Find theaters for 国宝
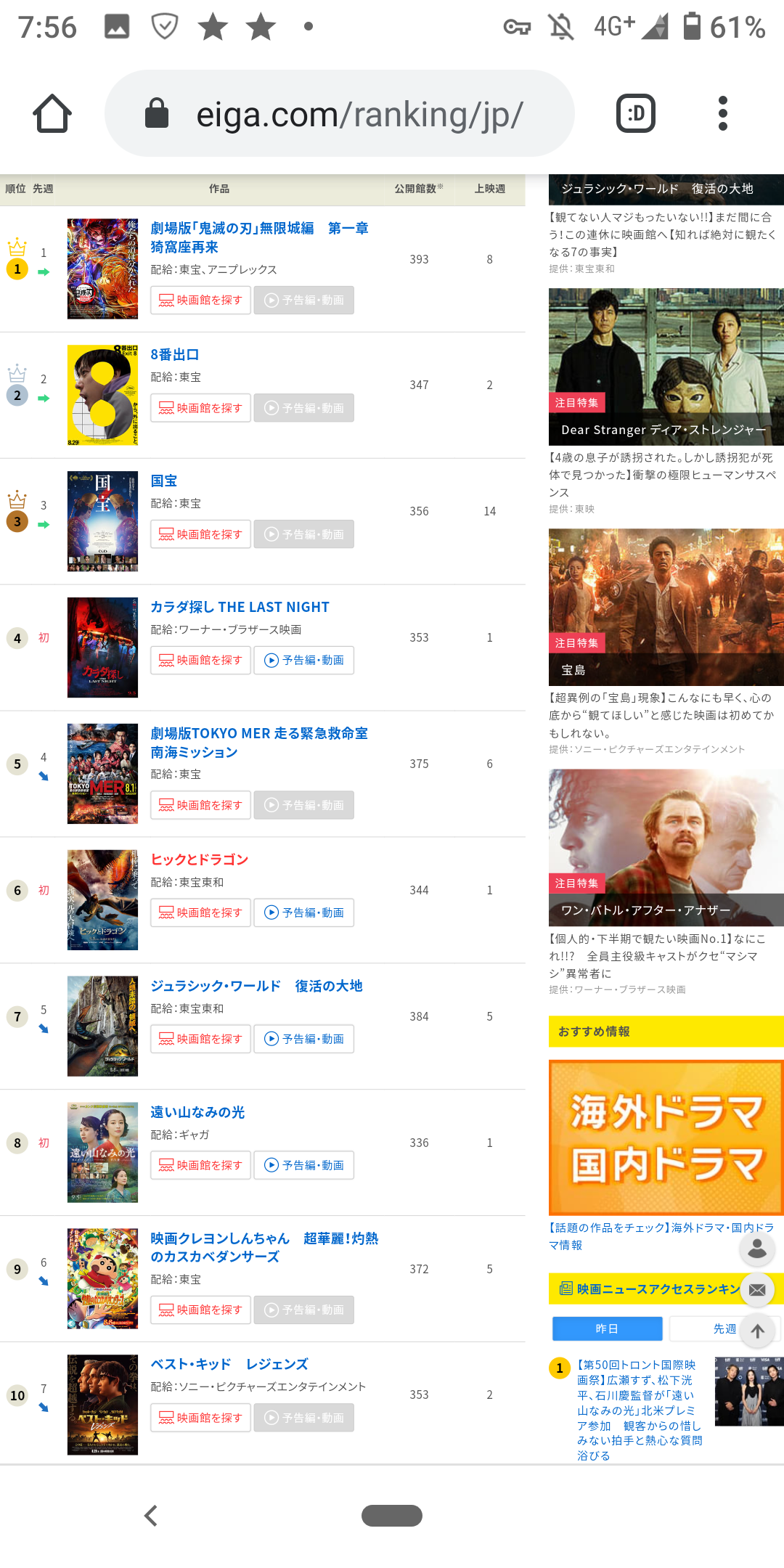The image size is (784, 1568). 201,534
